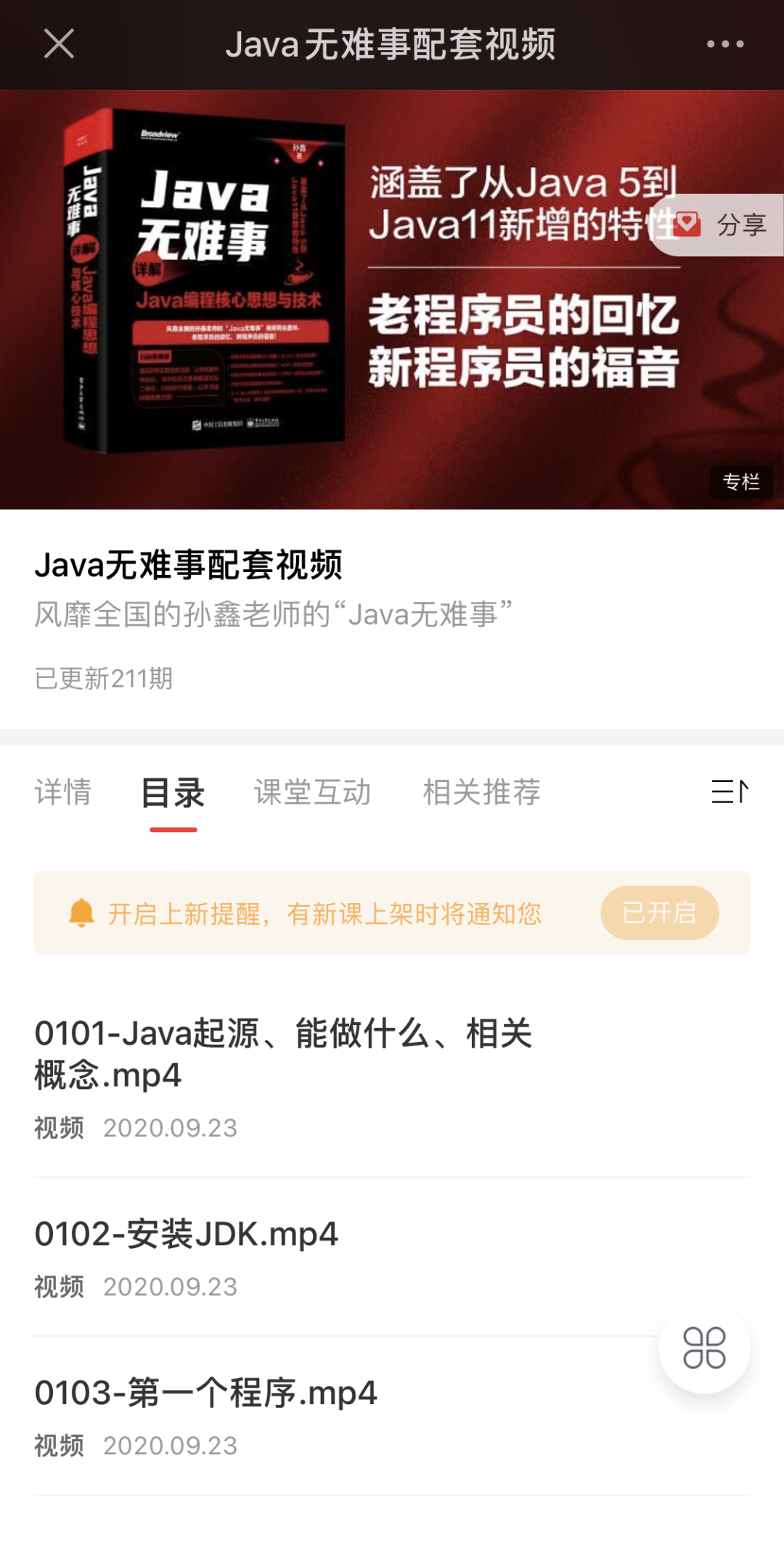Switch to the 详情 tab
The width and height of the screenshot is (784, 1545).
coord(63,792)
